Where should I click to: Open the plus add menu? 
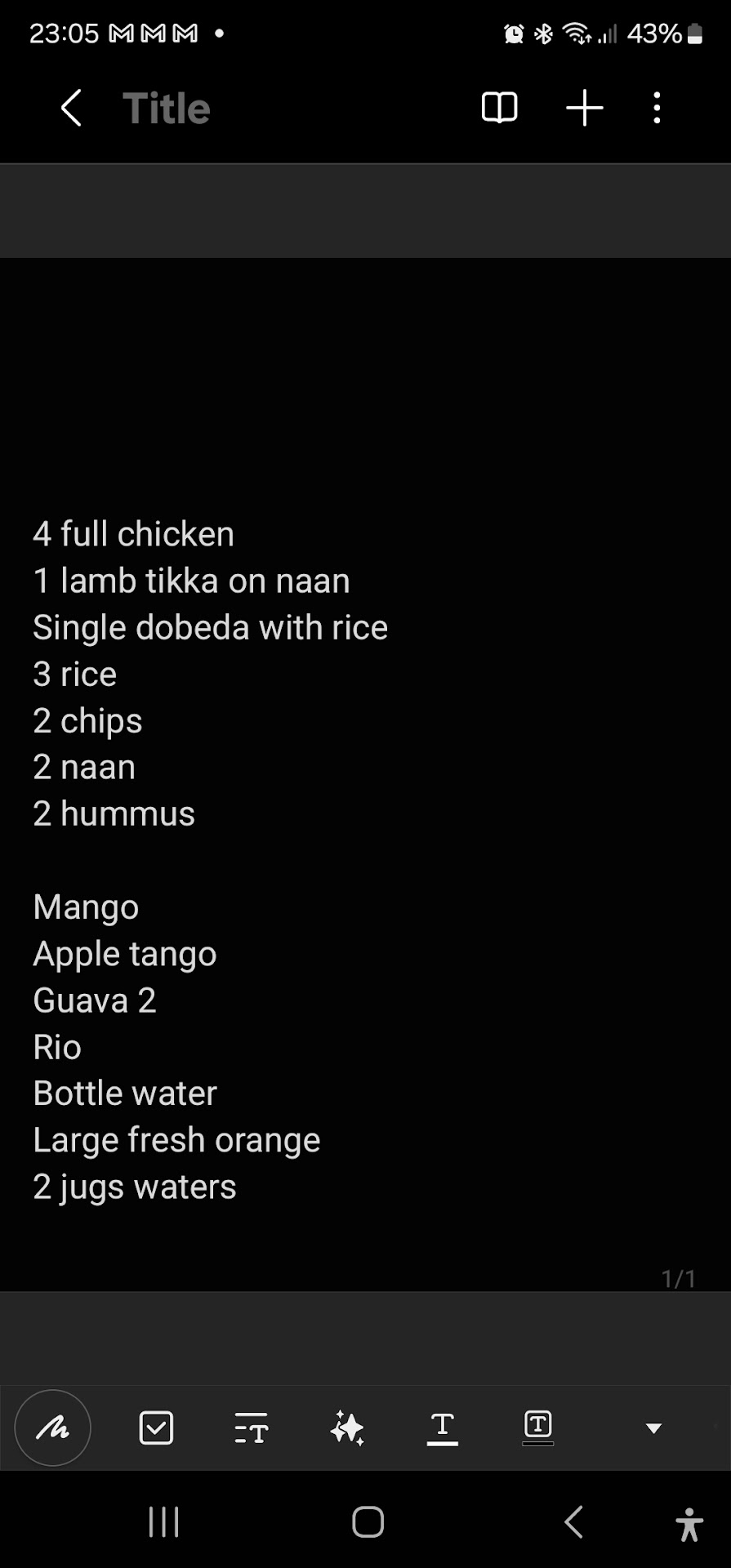(585, 108)
